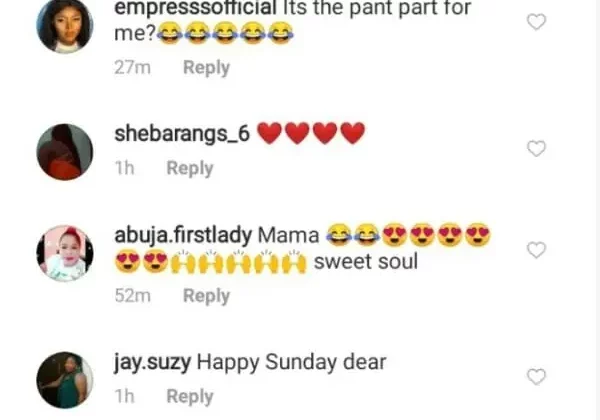Reply to empresssofficial's comment
The height and width of the screenshot is (420, 600).
[x=206, y=68]
